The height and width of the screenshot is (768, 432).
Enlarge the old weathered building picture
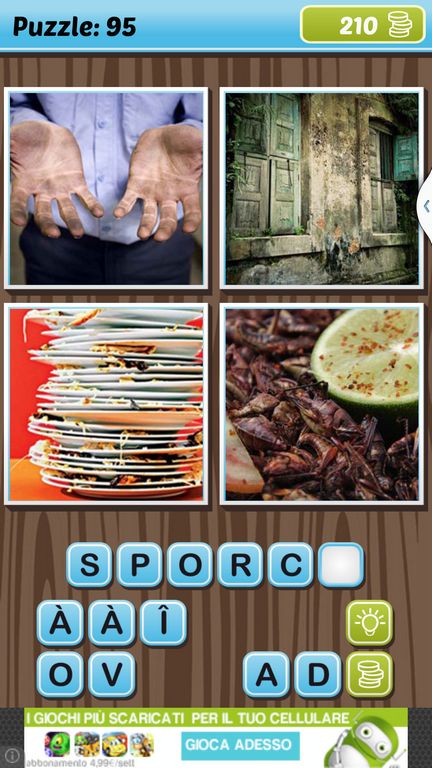tap(322, 189)
